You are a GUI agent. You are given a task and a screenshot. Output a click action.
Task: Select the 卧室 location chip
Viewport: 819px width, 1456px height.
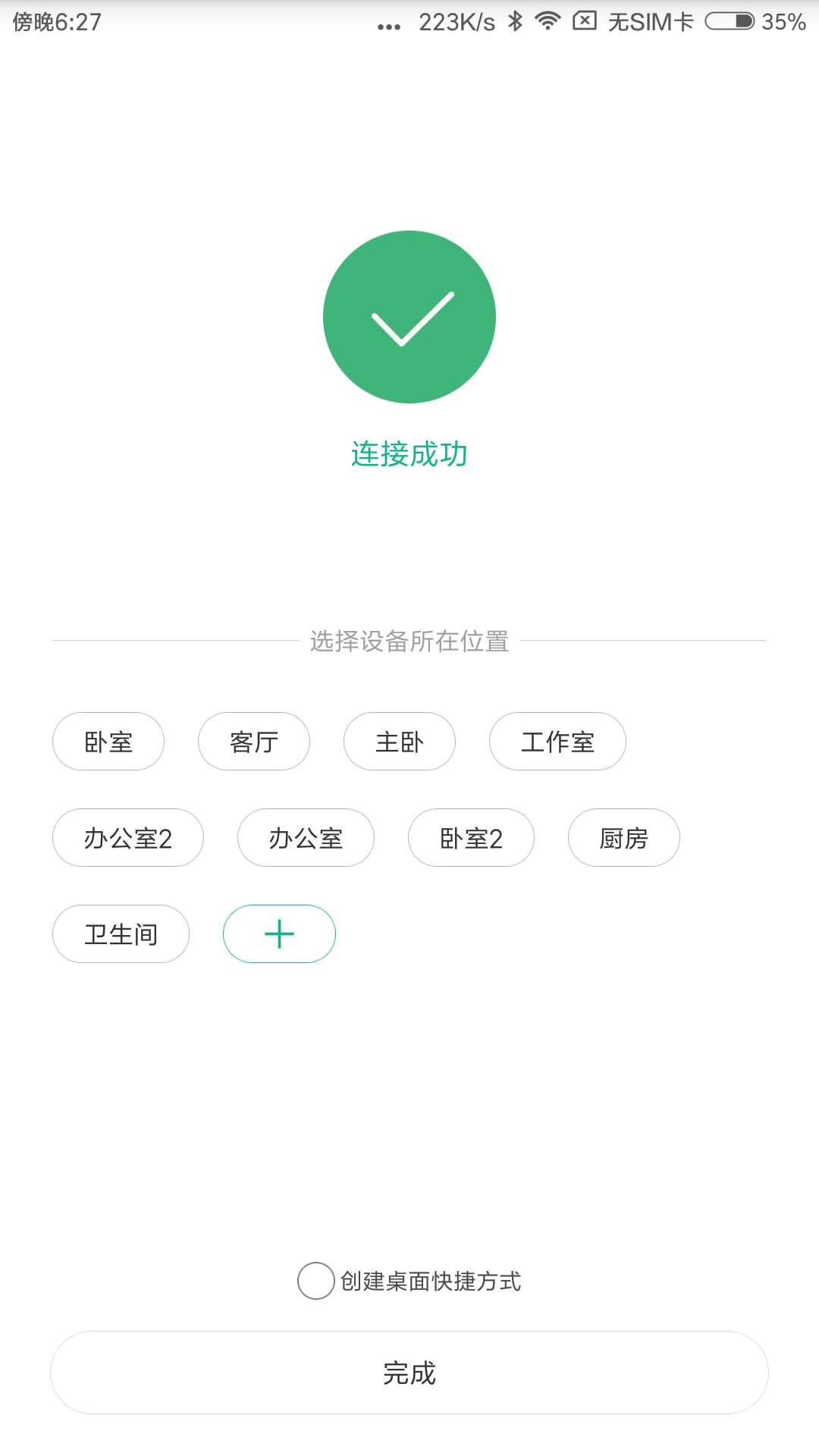point(108,742)
